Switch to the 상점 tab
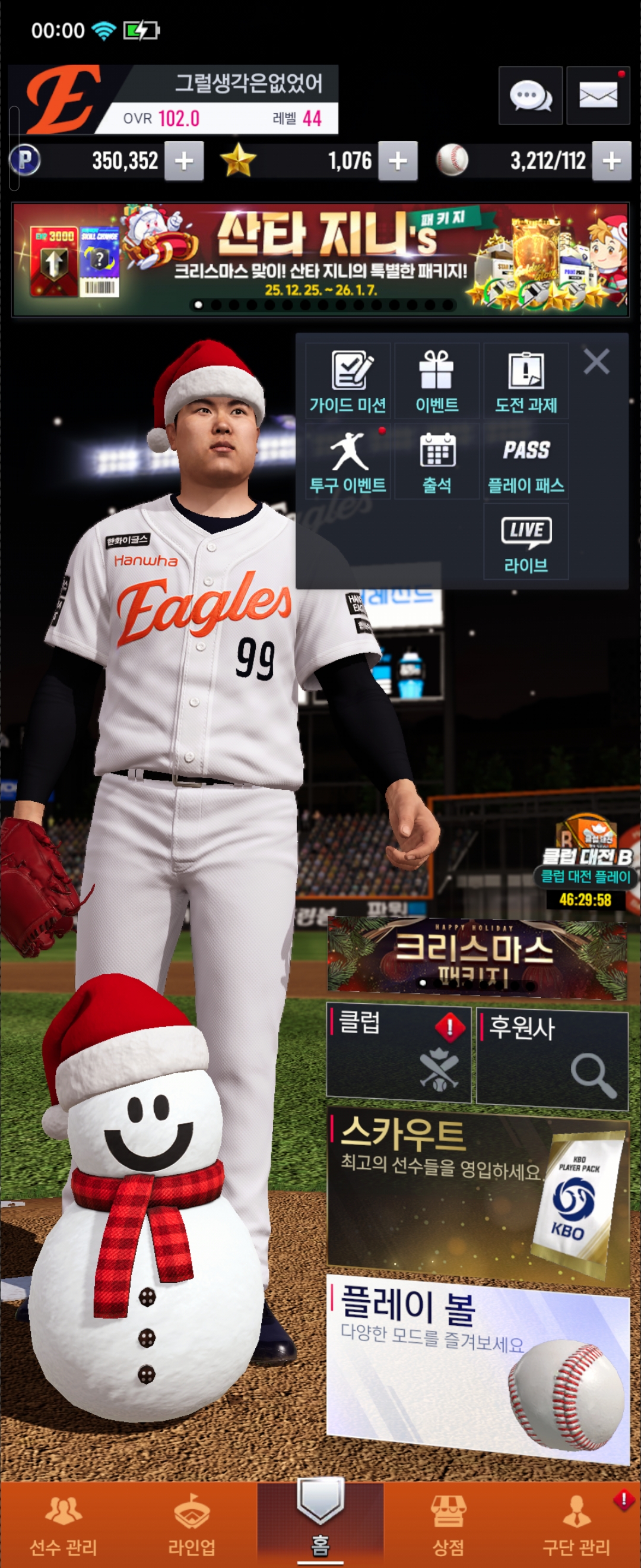The height and width of the screenshot is (1568, 641). click(x=448, y=1523)
